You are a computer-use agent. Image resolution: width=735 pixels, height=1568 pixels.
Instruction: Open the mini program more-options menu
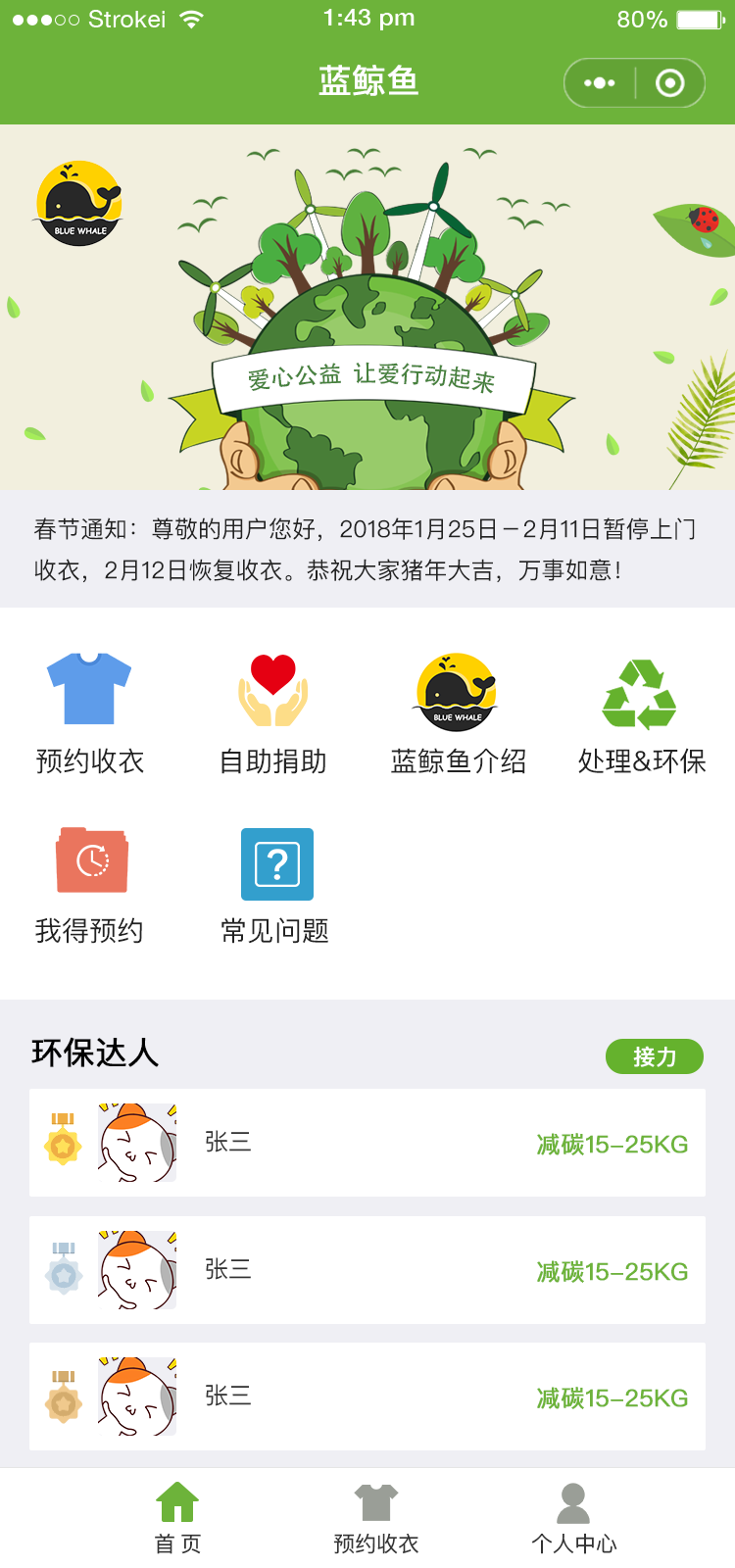[600, 83]
